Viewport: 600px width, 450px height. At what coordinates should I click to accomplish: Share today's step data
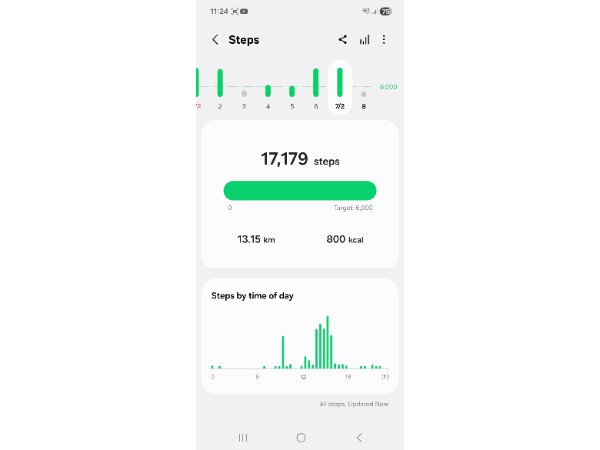pos(342,40)
